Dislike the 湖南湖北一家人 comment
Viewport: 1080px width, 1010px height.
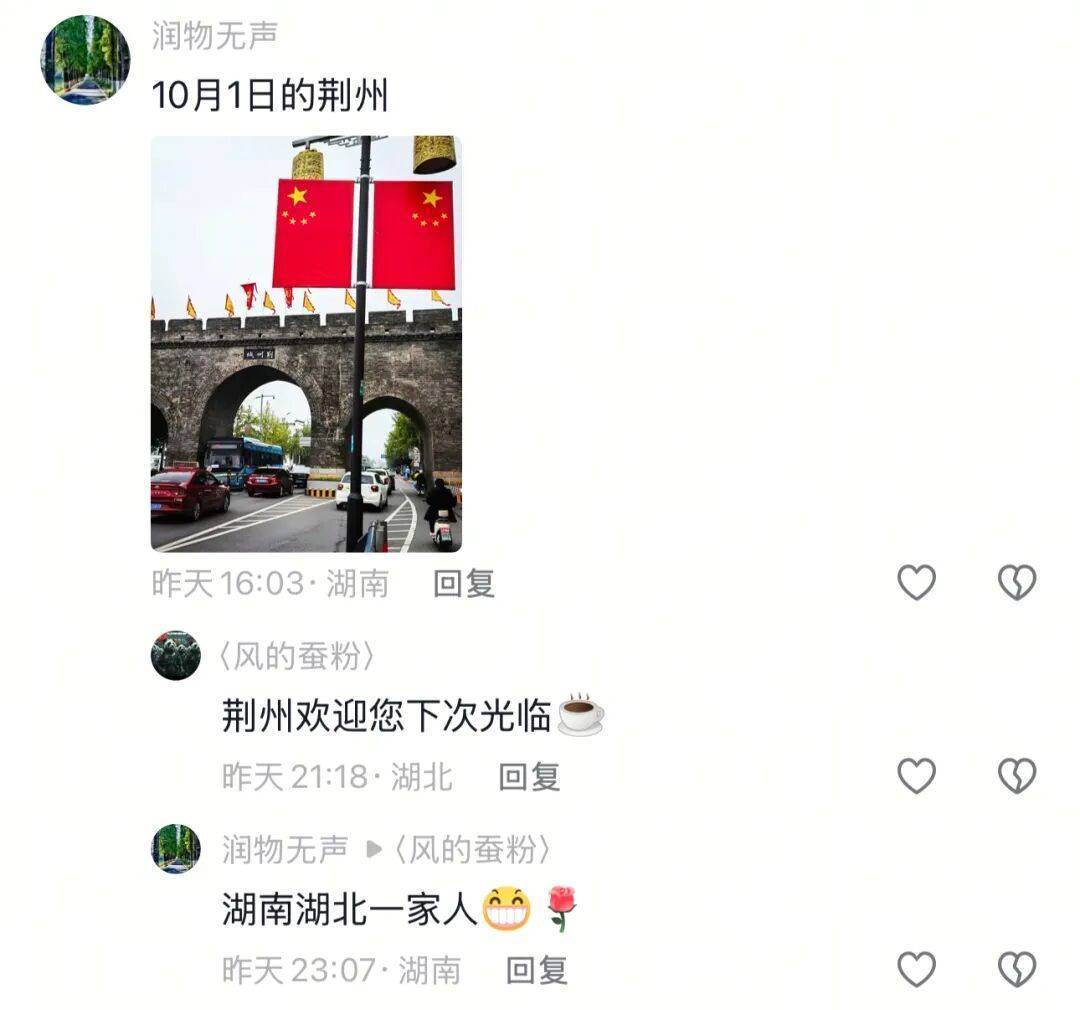pos(1017,969)
